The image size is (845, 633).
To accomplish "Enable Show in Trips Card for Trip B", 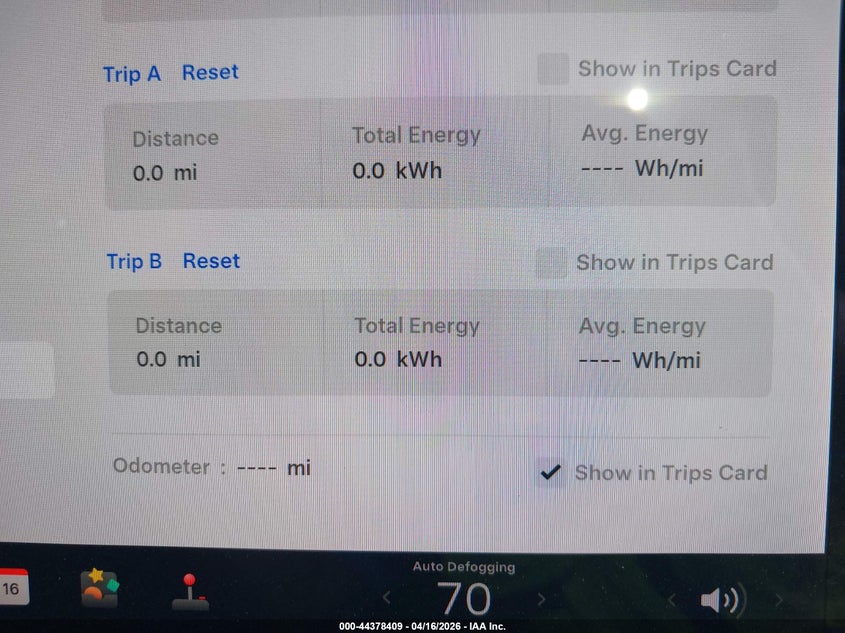I will point(551,263).
